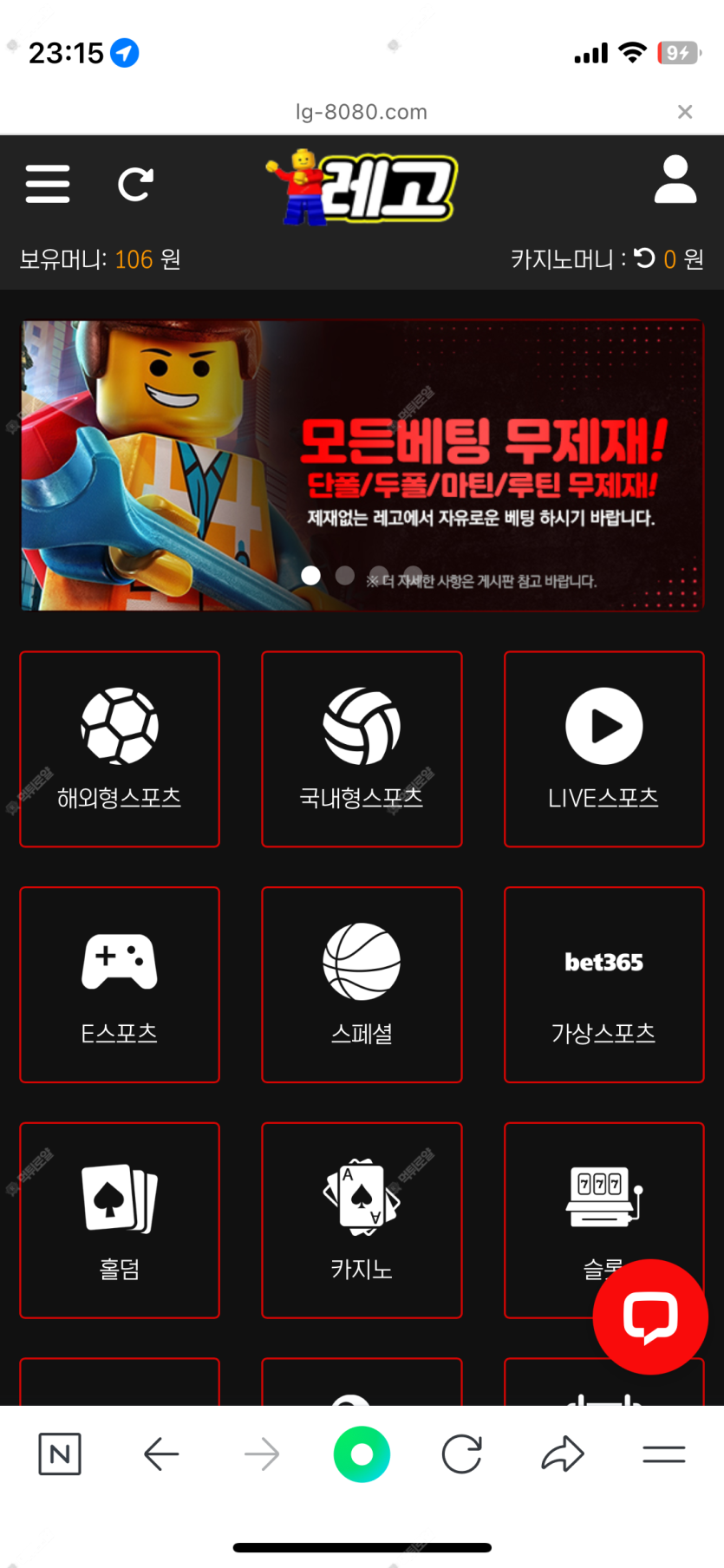Enter the 홀덤 game section
Viewport: 724px width, 1568px height.
tap(120, 1220)
